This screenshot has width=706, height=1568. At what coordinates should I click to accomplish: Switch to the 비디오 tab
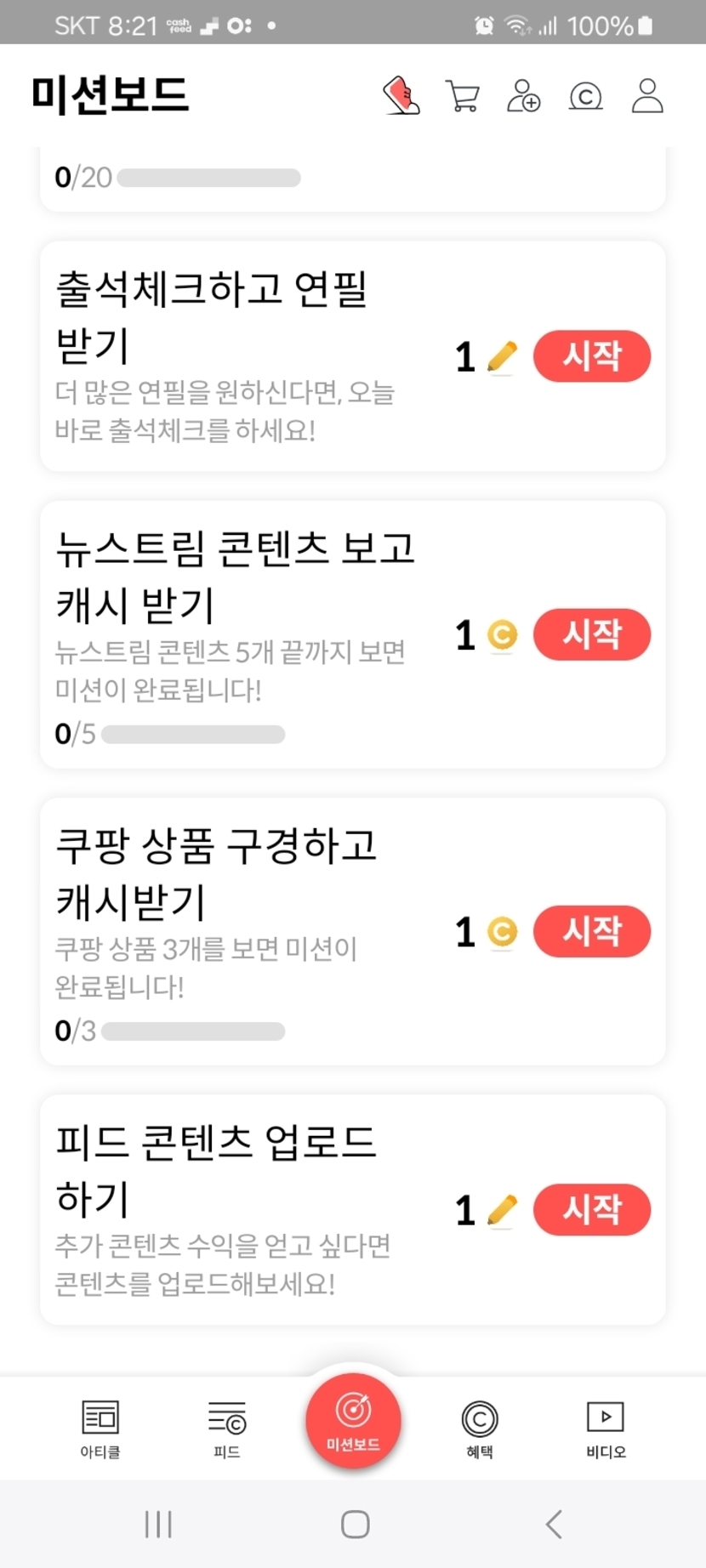(606, 1429)
